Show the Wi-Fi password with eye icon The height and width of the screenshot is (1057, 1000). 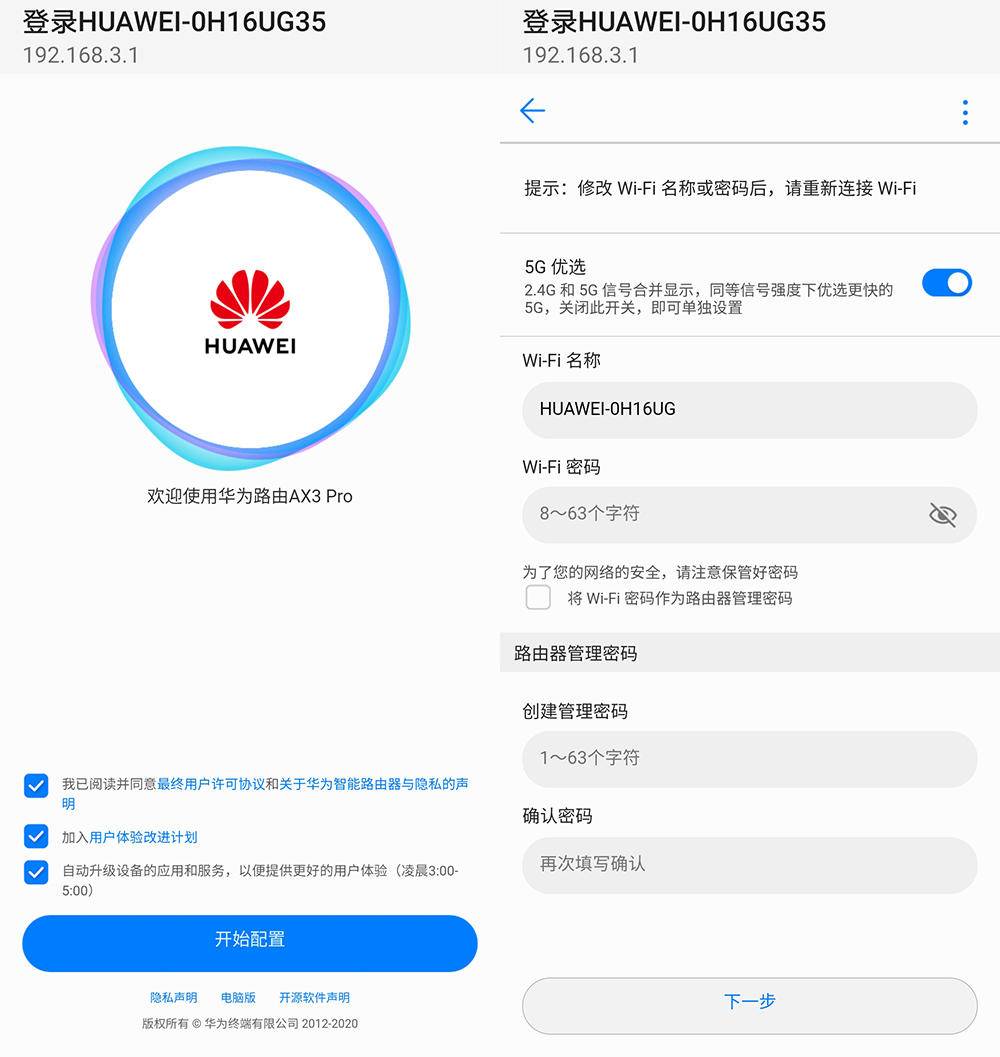tap(942, 515)
